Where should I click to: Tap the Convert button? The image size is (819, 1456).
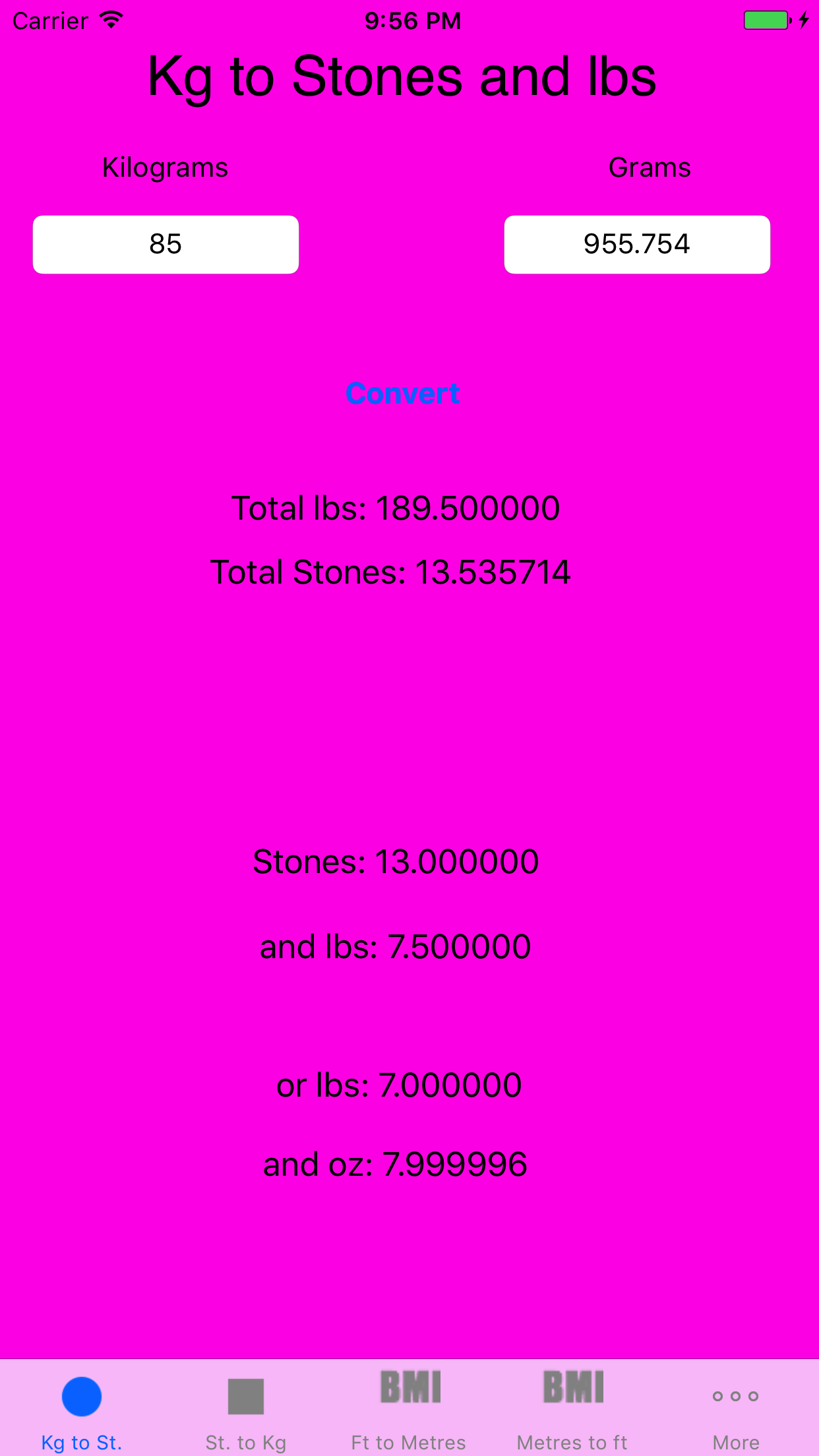click(403, 394)
